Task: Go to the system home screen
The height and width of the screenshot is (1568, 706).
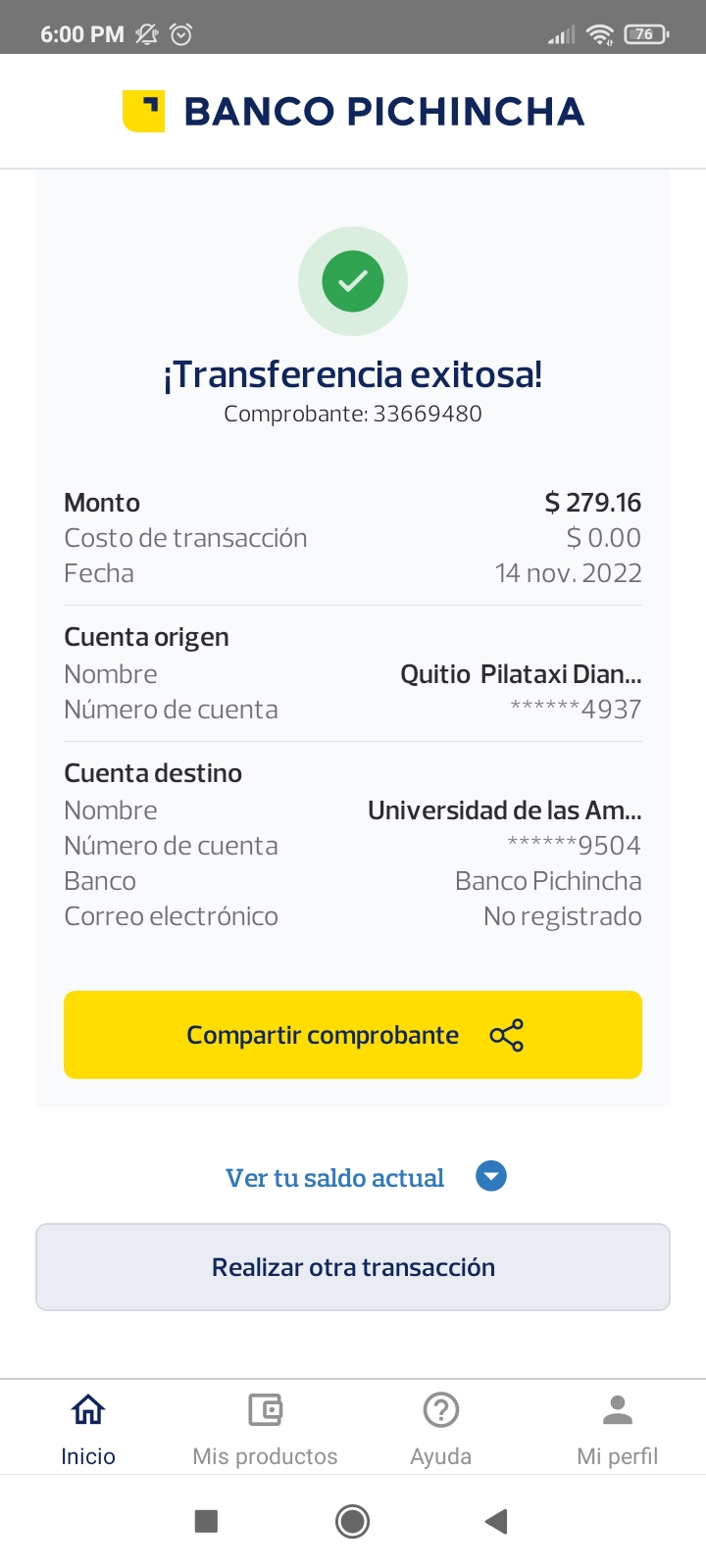Action: tap(352, 1521)
